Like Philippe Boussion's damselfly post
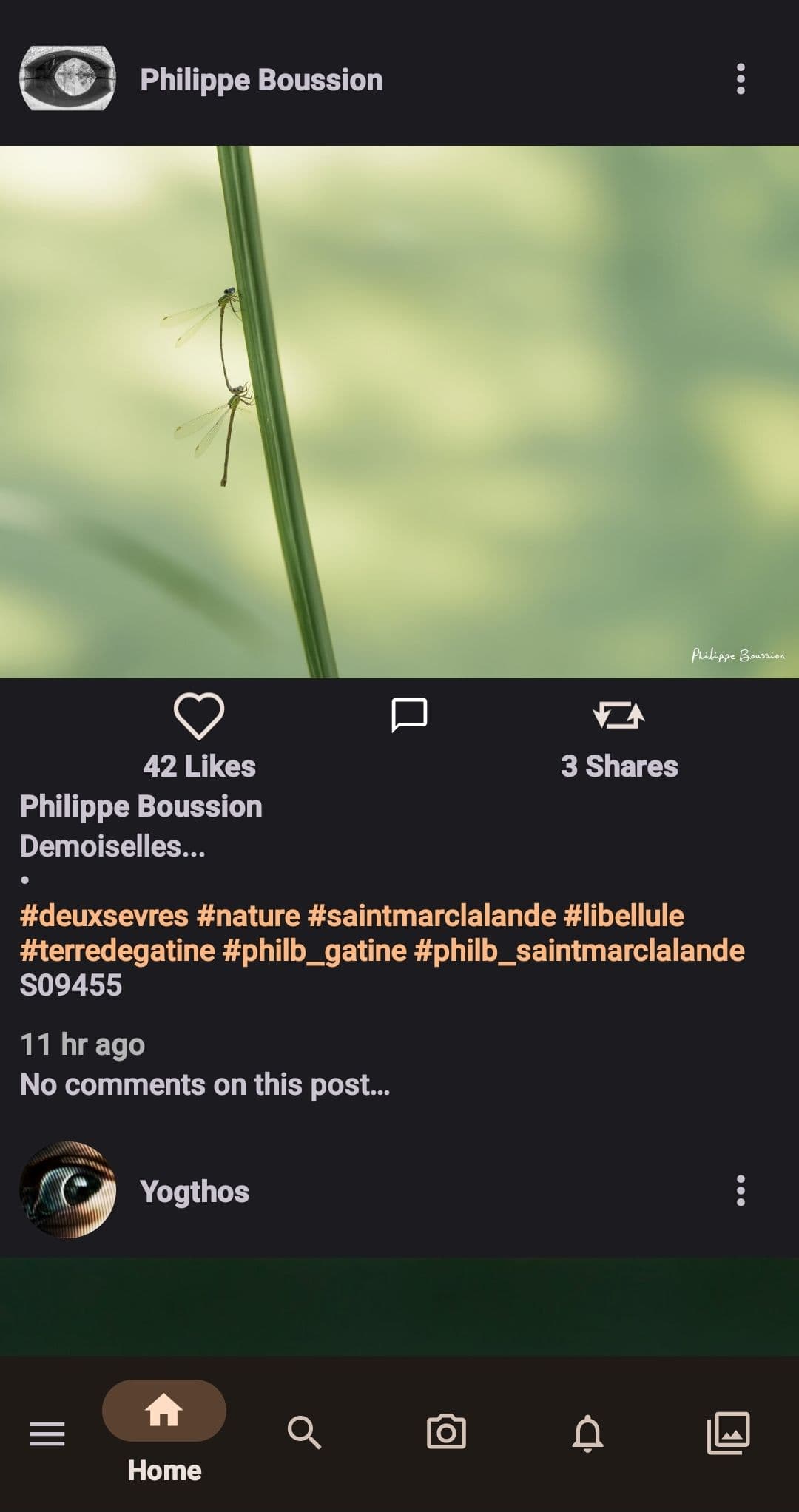 pos(199,716)
